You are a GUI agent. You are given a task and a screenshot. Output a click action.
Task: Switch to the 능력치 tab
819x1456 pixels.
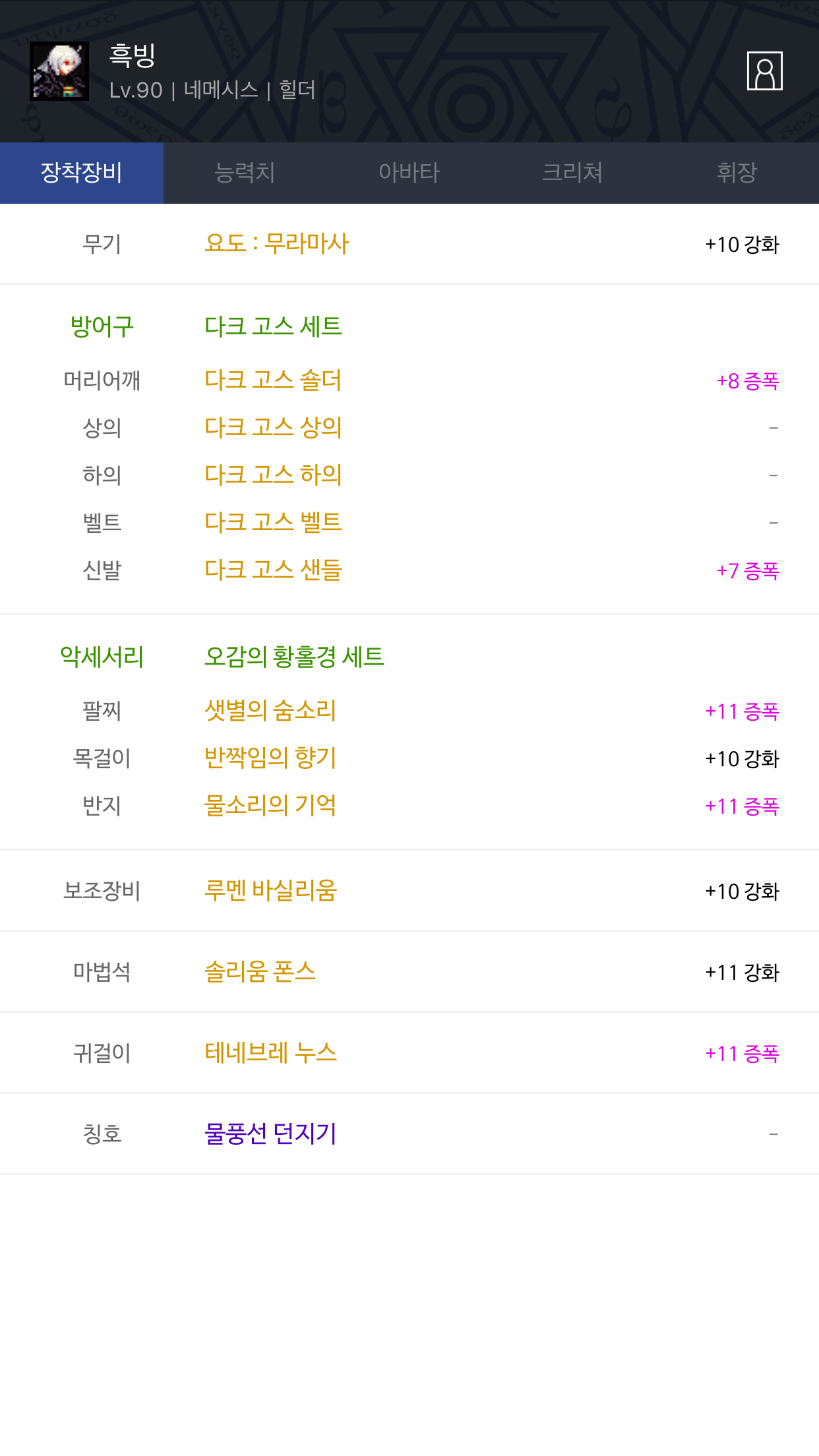tap(245, 173)
